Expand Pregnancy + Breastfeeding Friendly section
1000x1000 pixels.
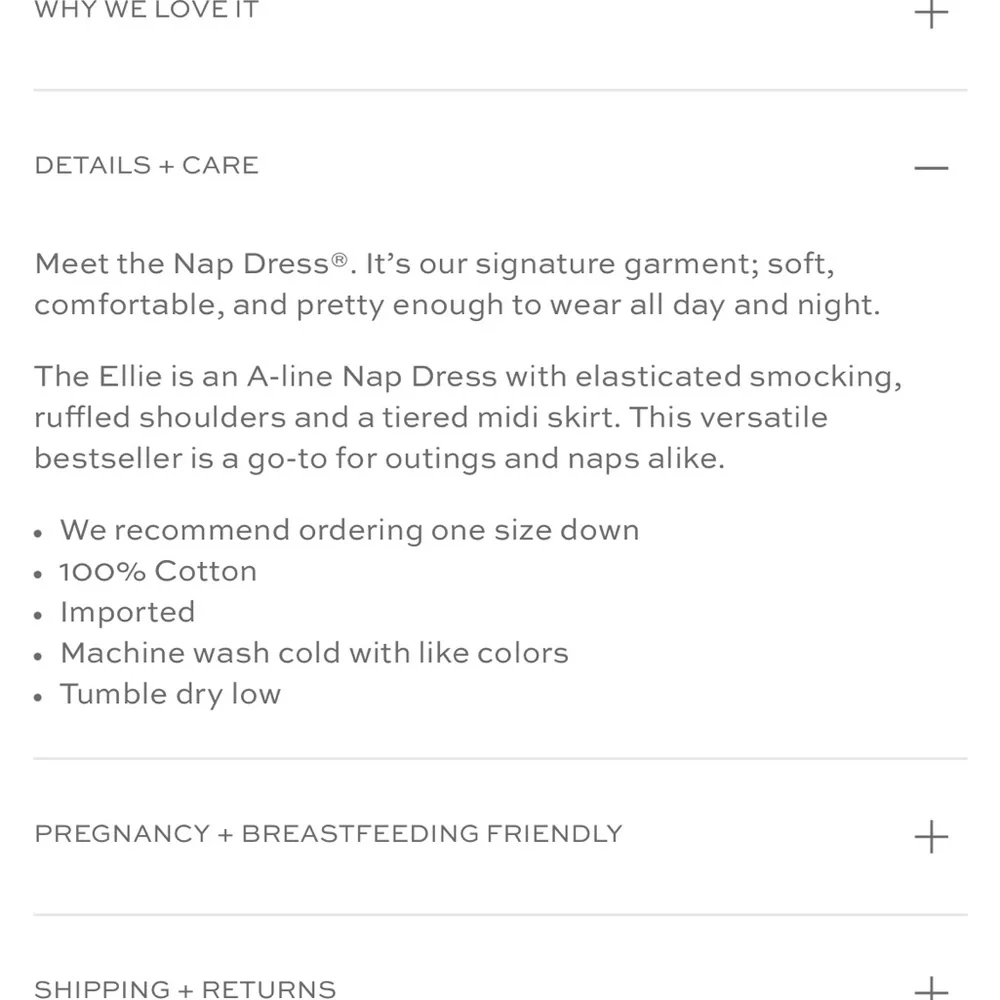coord(930,836)
